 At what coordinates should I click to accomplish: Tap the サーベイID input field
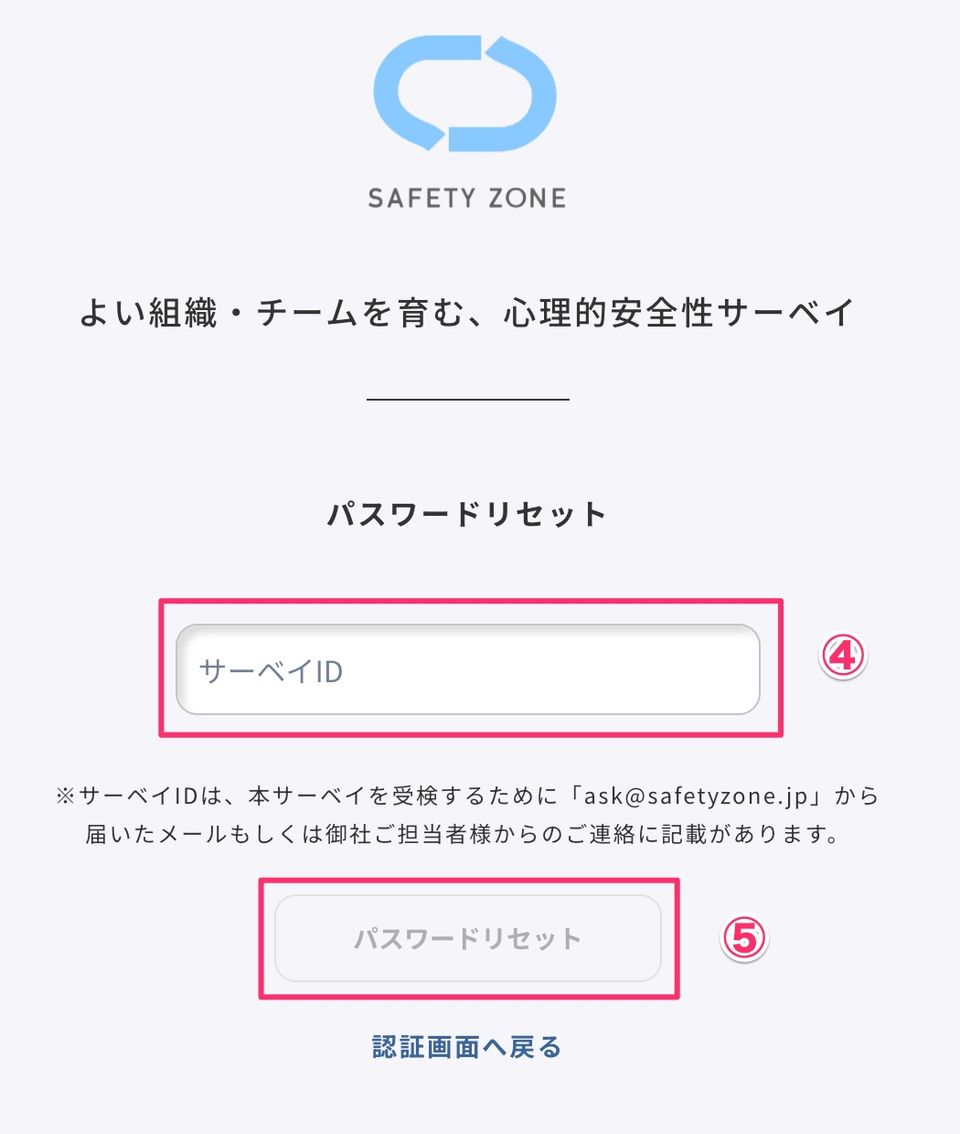tap(467, 669)
